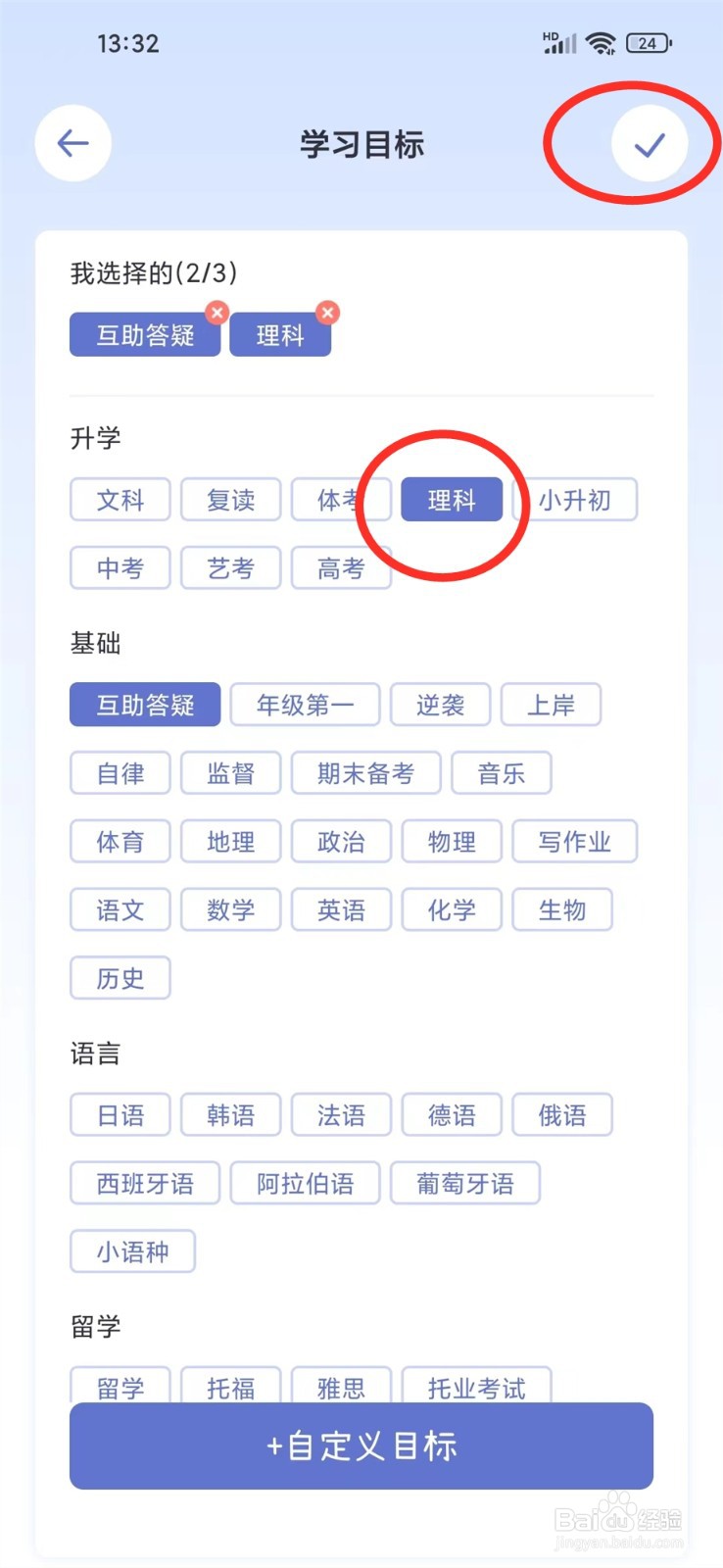723x1568 pixels.
Task: Tap the 13:32 clock display
Action: point(128,42)
